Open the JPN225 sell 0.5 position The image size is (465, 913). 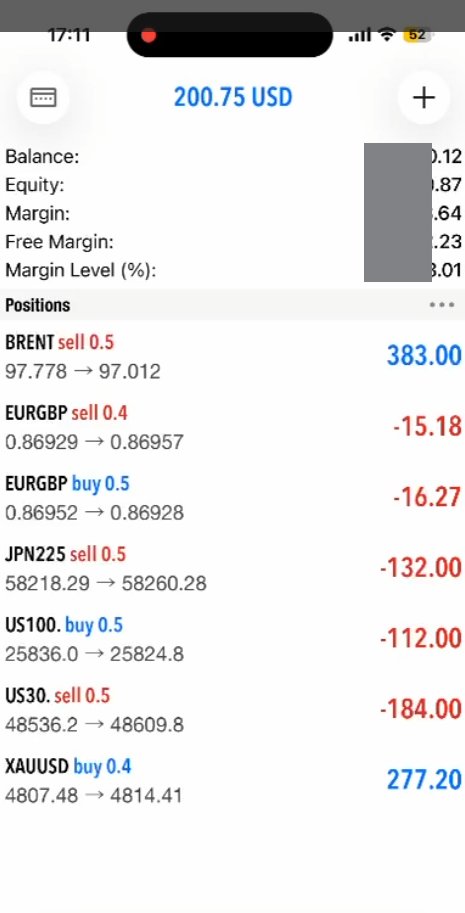point(233,568)
